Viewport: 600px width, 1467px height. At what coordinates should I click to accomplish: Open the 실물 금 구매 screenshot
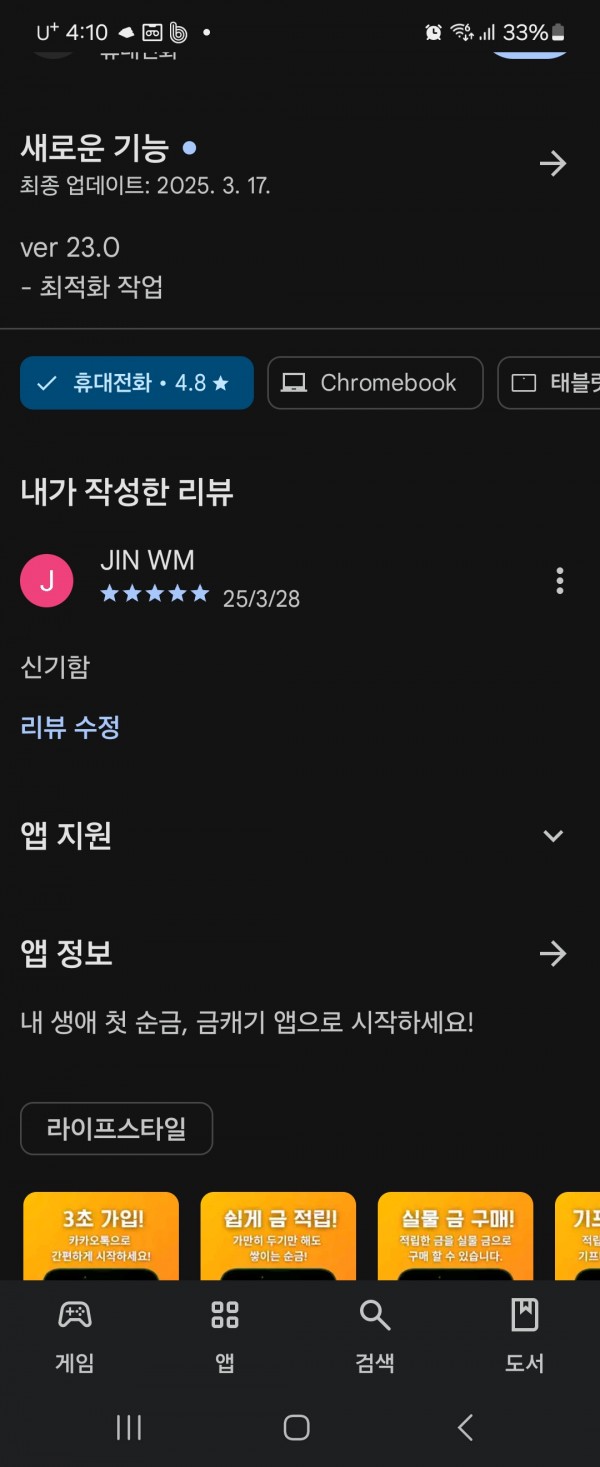click(455, 1236)
